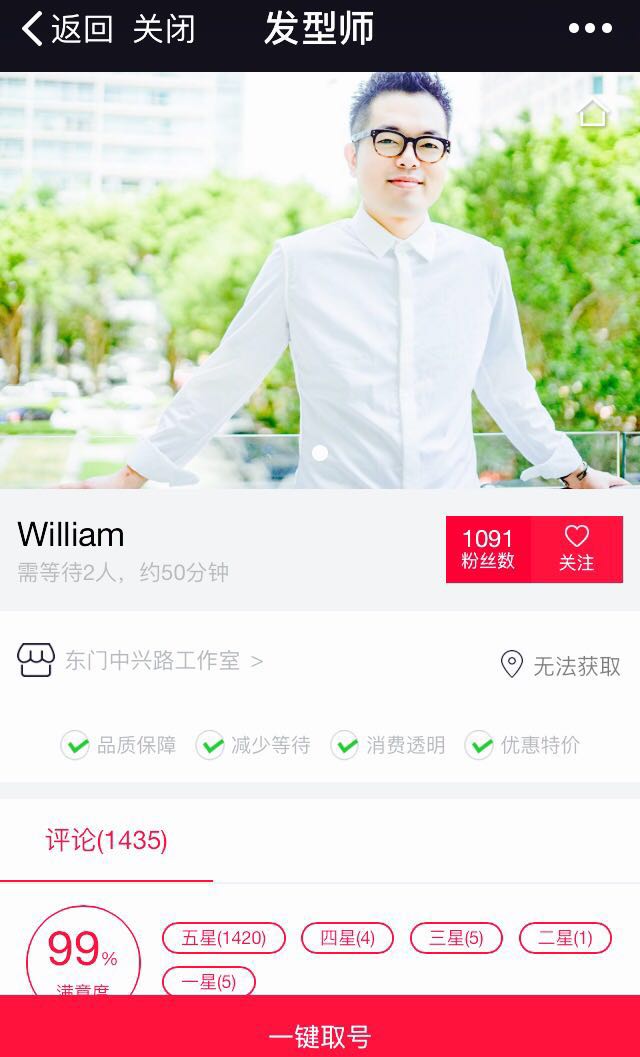This screenshot has height=1057, width=640.
Task: Filter reviews by 四星(4)
Action: [x=347, y=938]
